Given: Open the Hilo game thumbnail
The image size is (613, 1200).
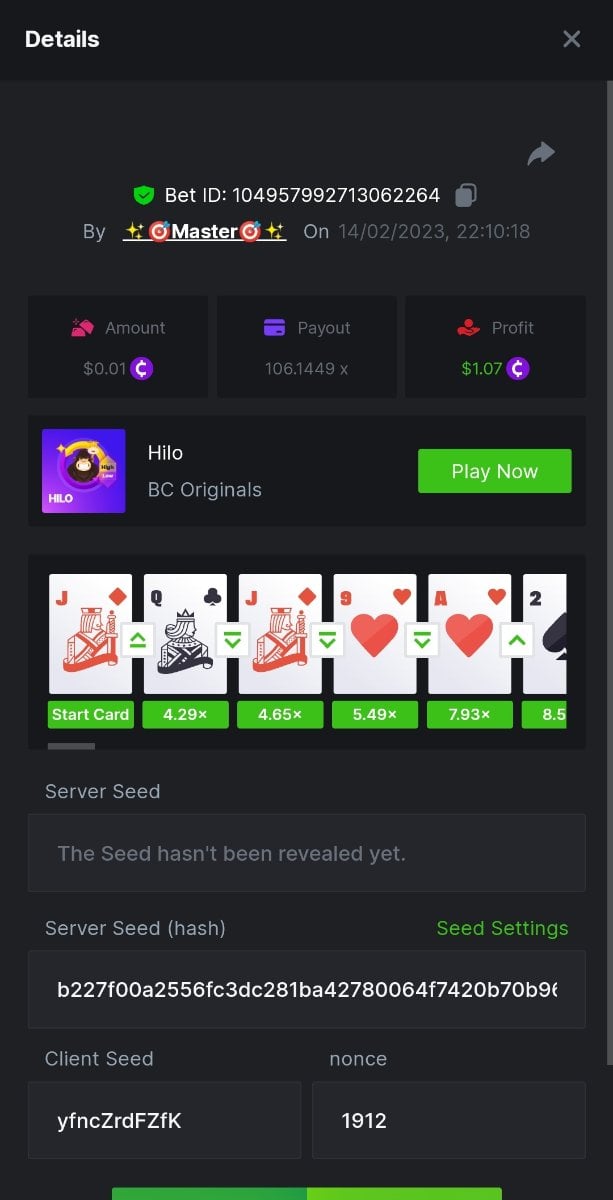Looking at the screenshot, I should 84,471.
